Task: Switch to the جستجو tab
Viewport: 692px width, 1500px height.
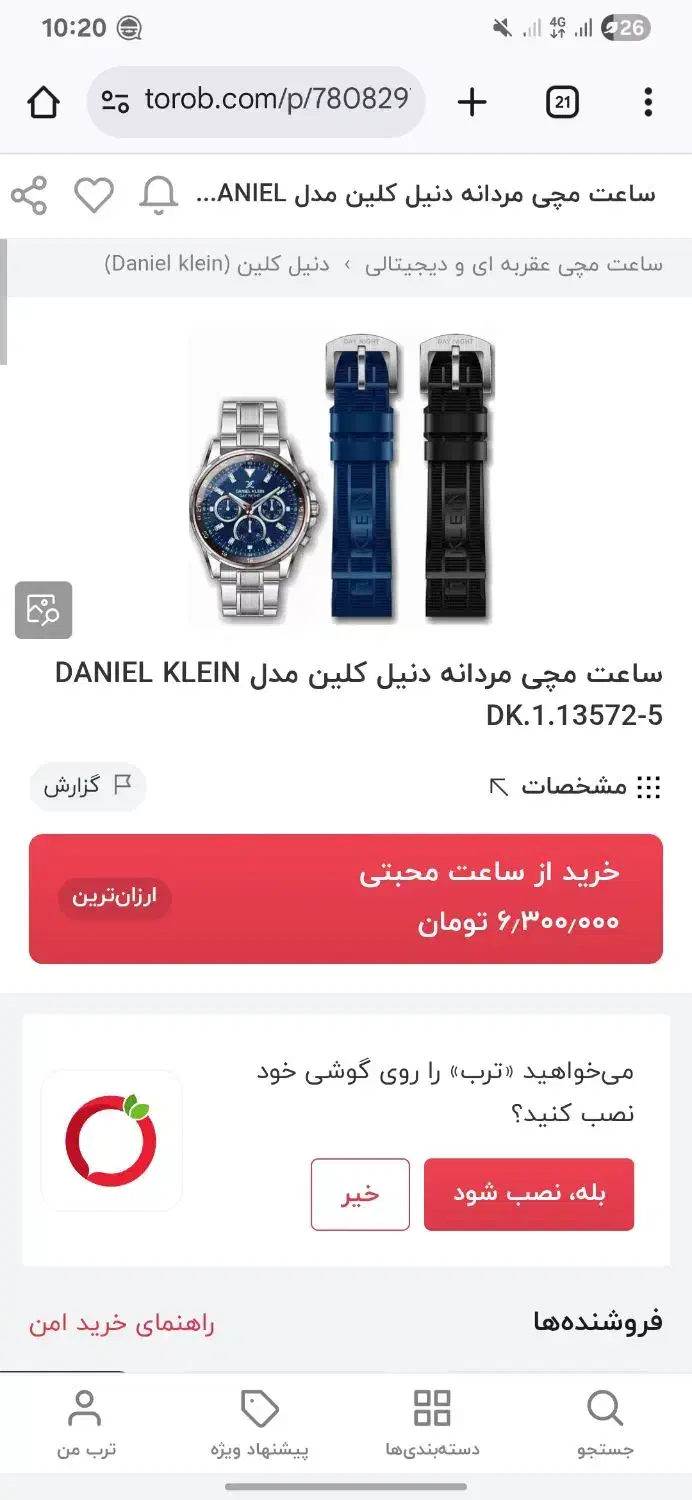Action: tap(605, 1423)
